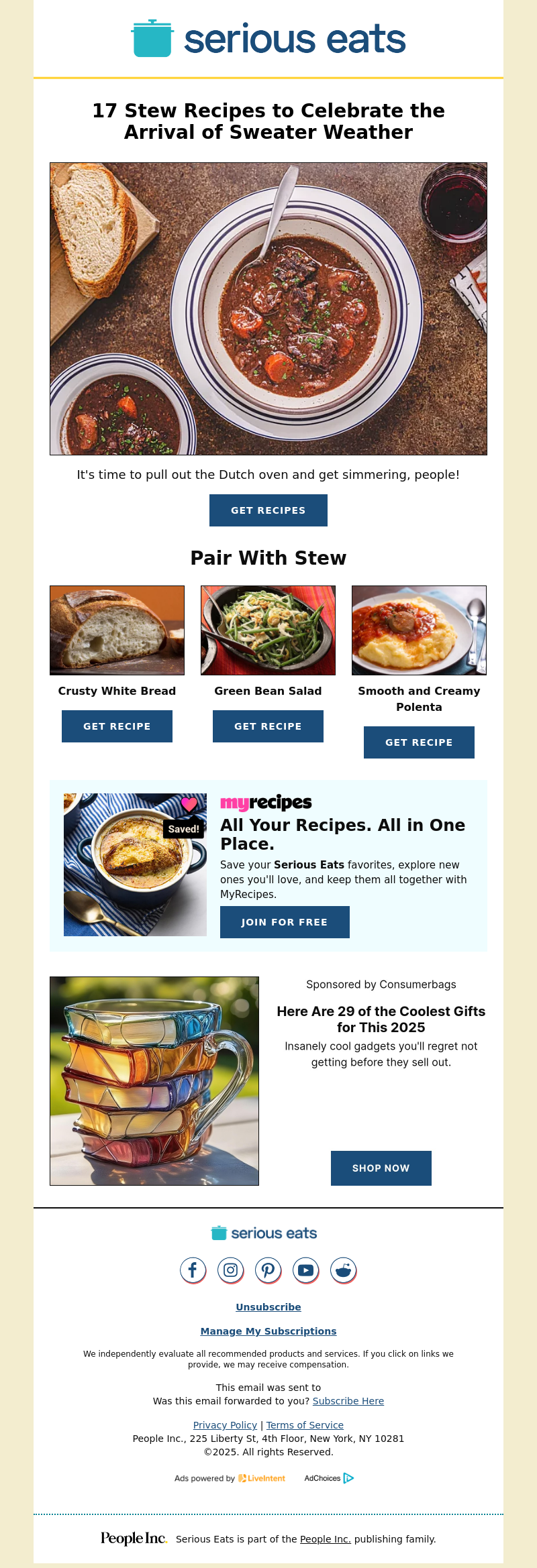Image resolution: width=537 pixels, height=1568 pixels.
Task: Join MyRecipes for free
Action: (x=285, y=922)
